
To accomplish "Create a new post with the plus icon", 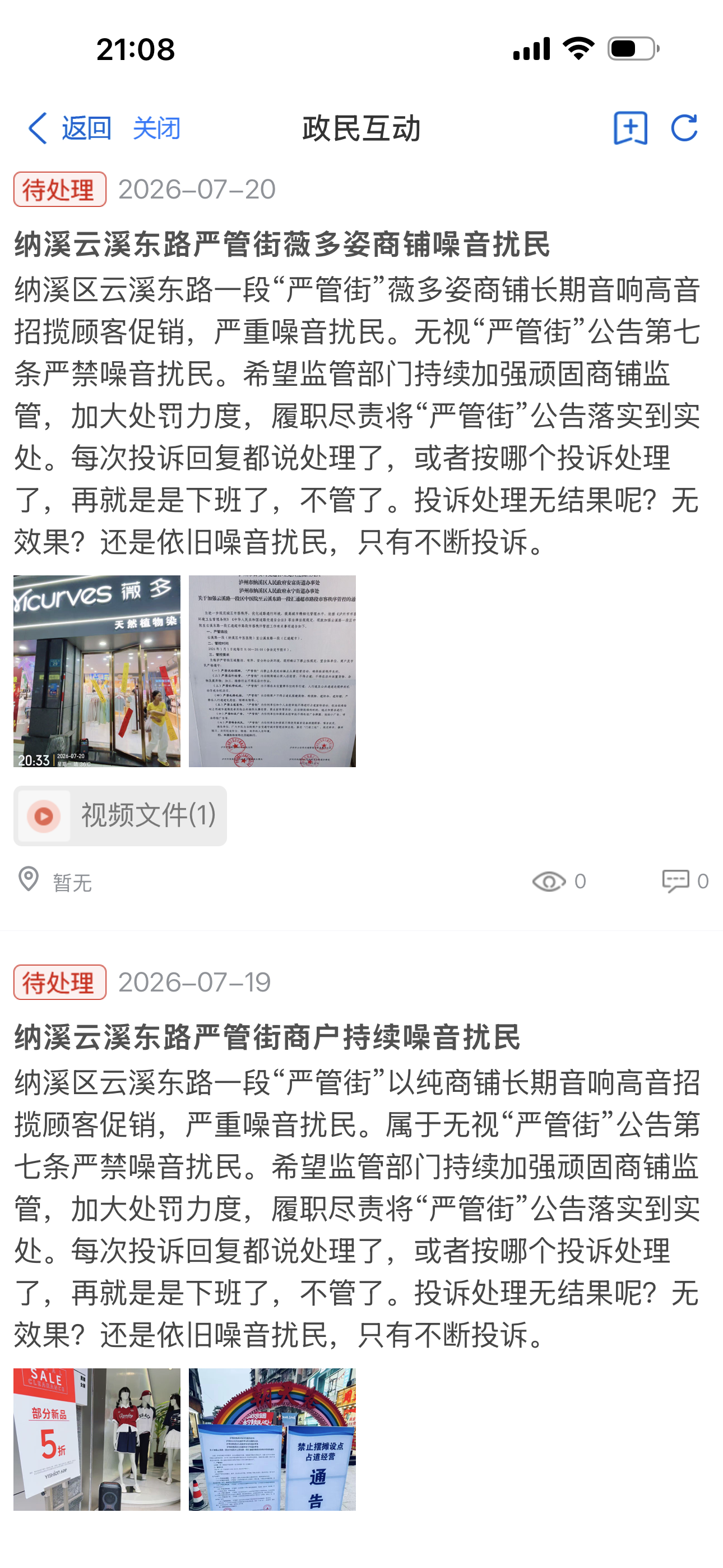I will [630, 128].
